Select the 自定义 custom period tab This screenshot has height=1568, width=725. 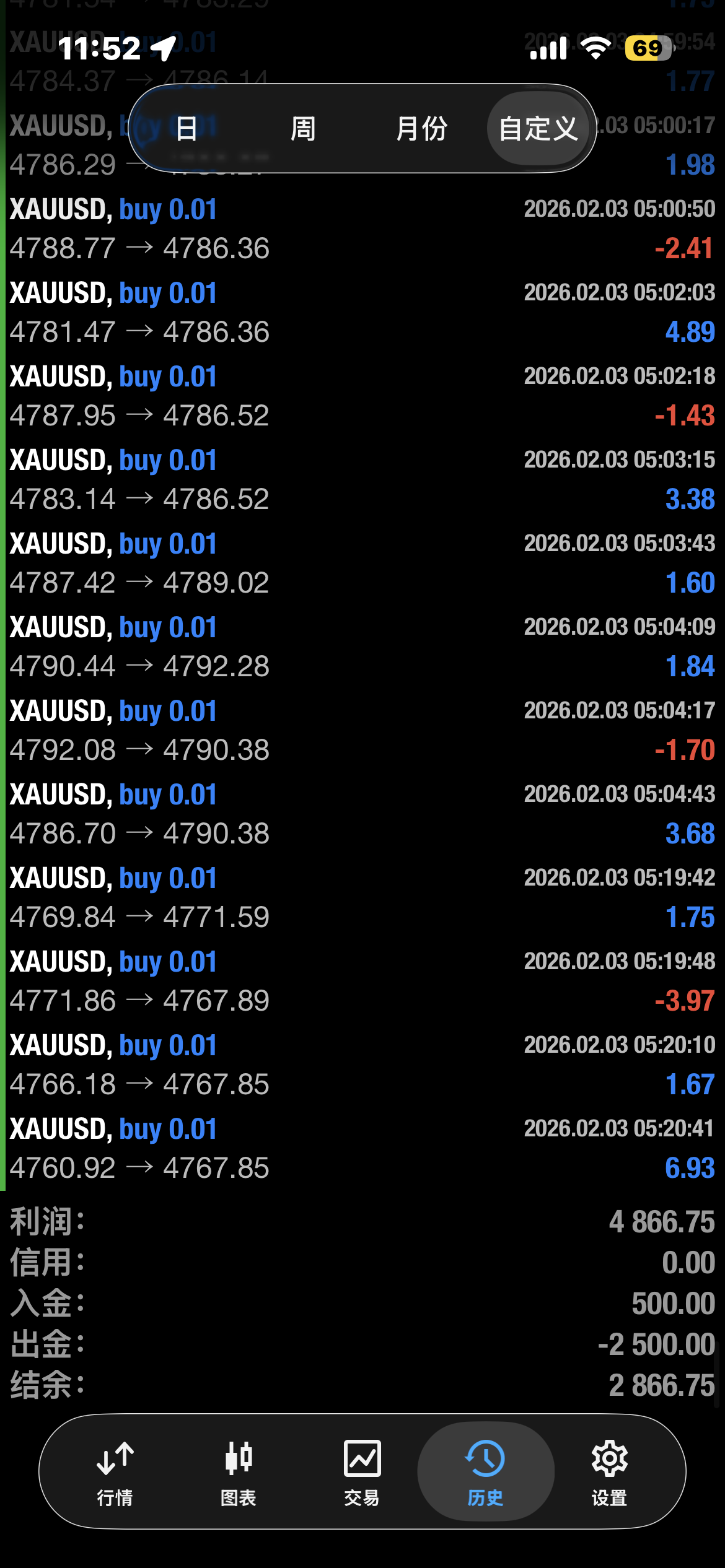[x=538, y=129]
